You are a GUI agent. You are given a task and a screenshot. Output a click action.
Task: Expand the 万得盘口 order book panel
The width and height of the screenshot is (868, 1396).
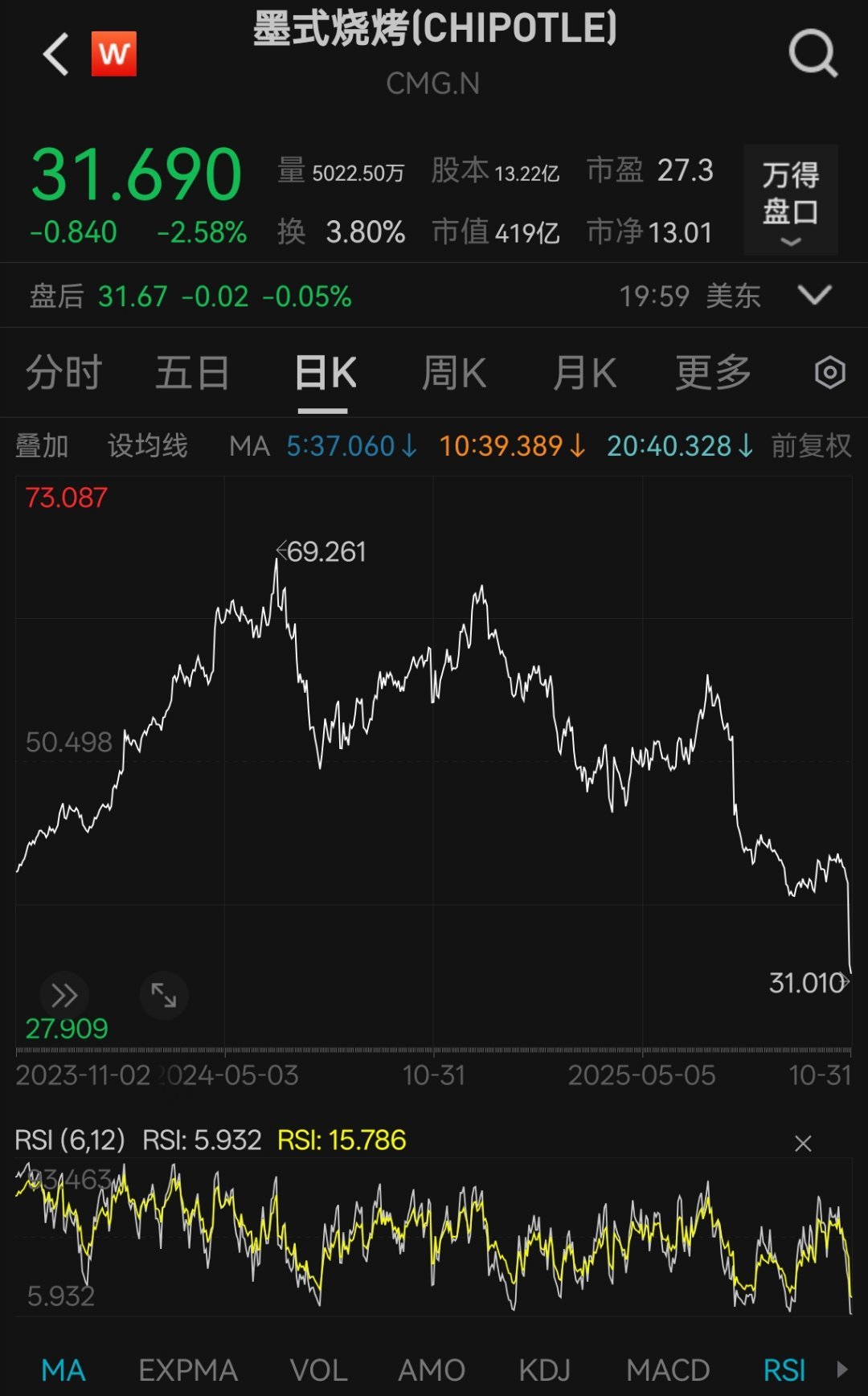coord(790,195)
